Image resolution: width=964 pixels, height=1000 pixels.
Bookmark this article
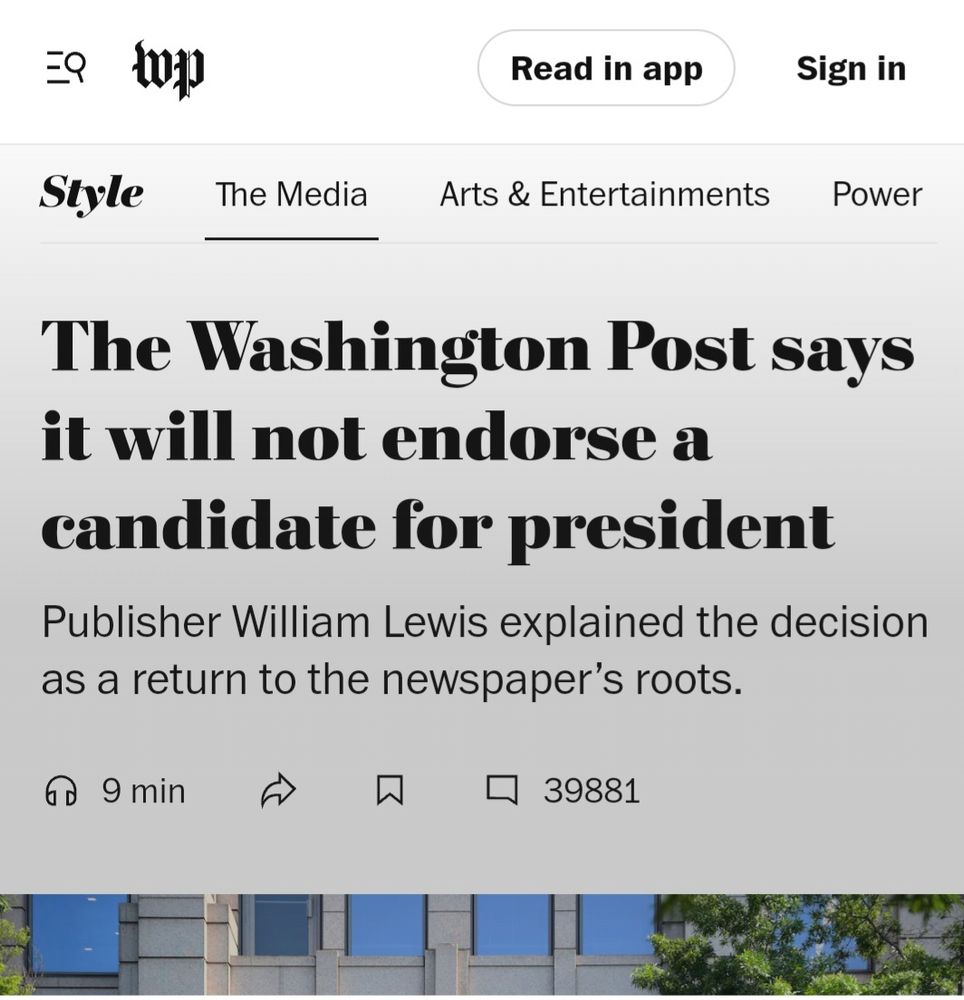[389, 791]
